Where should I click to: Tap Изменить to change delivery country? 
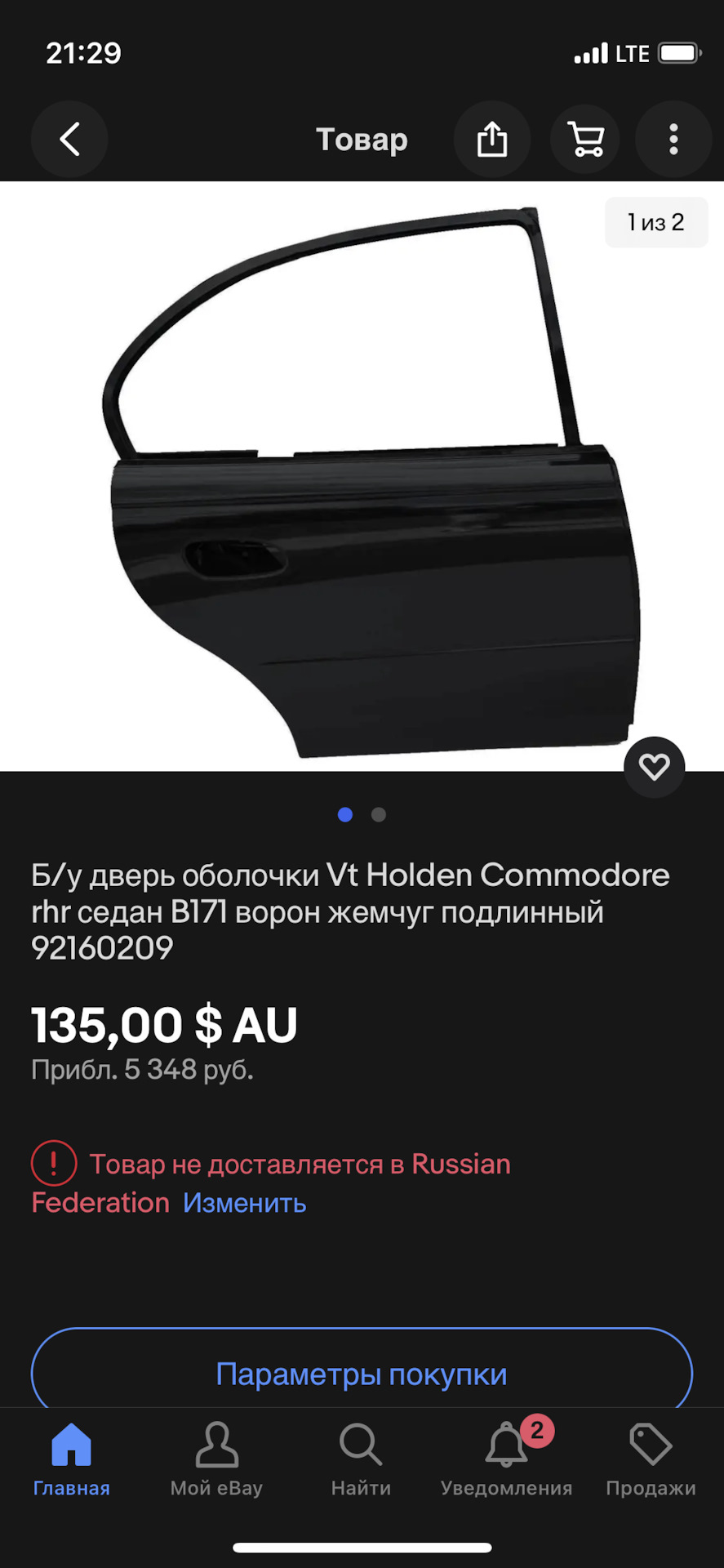coord(245,1203)
